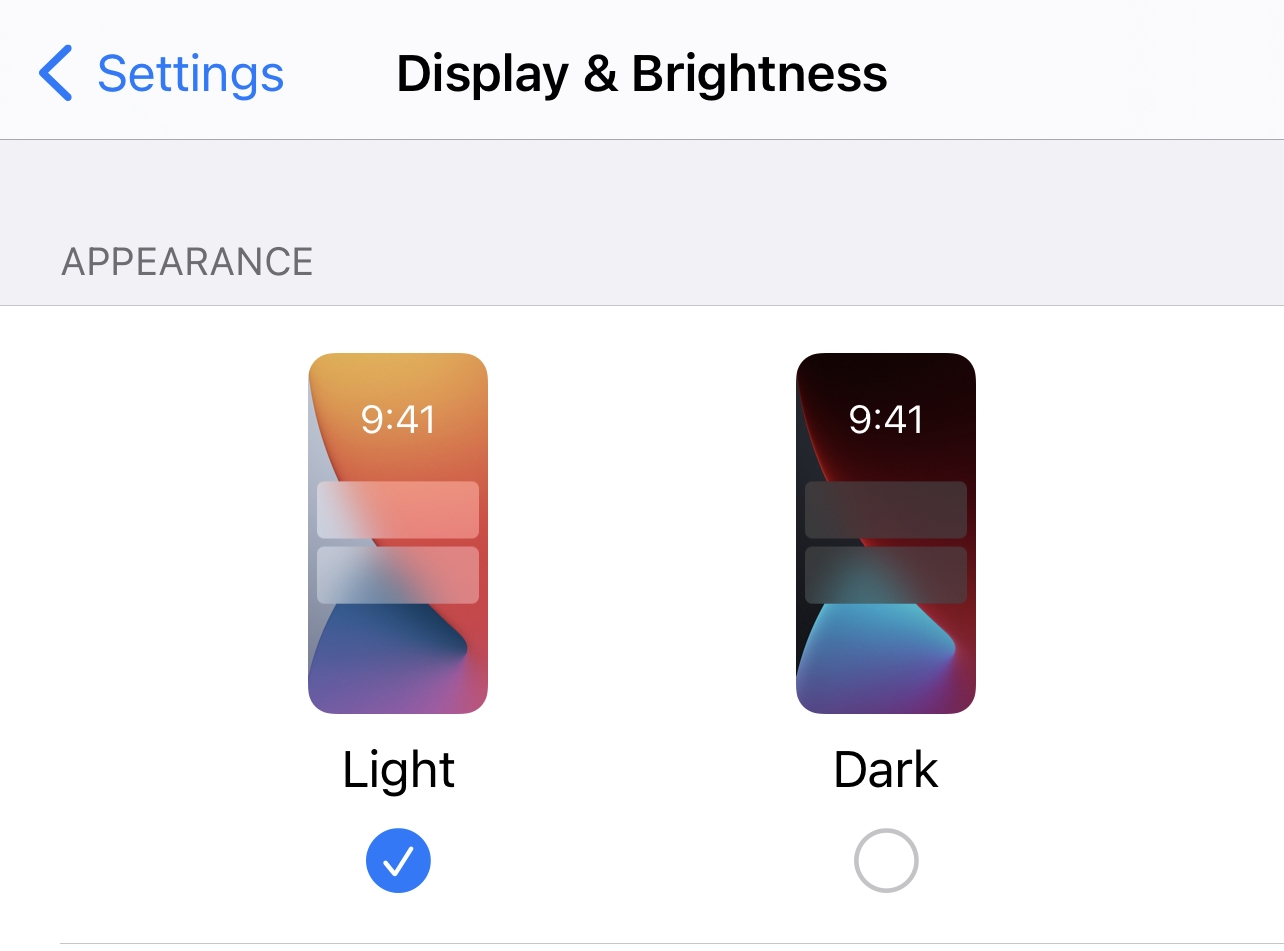Select the Light appearance radio button
Screen dimensions: 1284x951
(x=398, y=860)
